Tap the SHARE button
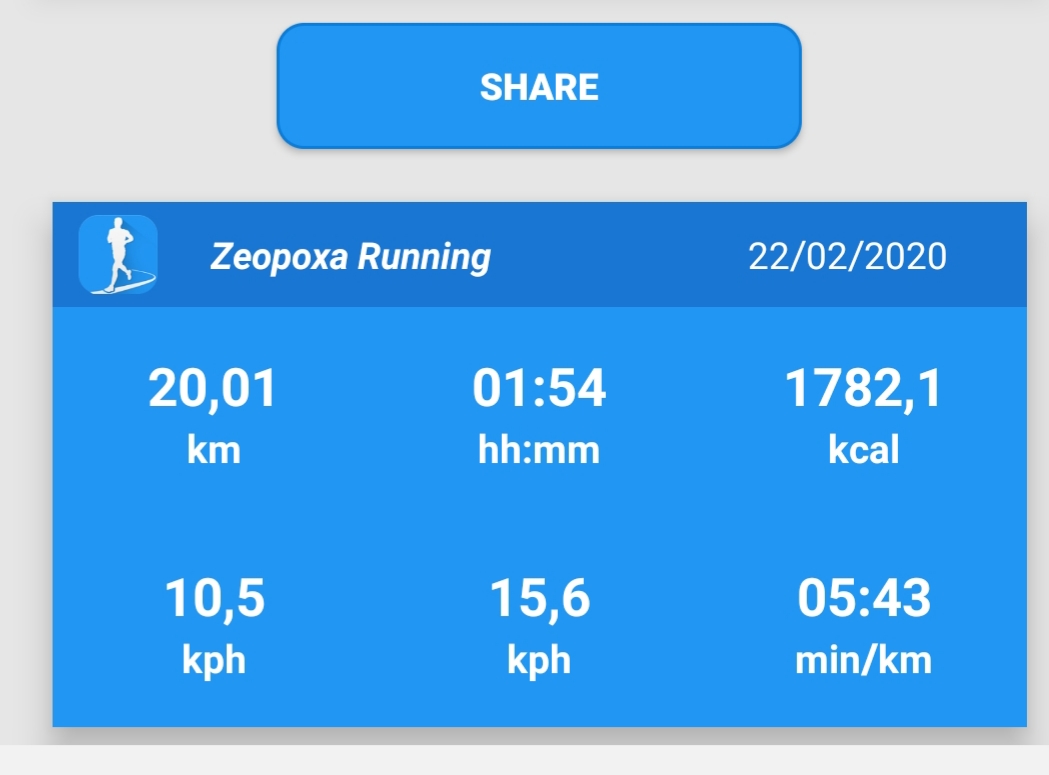 pyautogui.click(x=539, y=87)
